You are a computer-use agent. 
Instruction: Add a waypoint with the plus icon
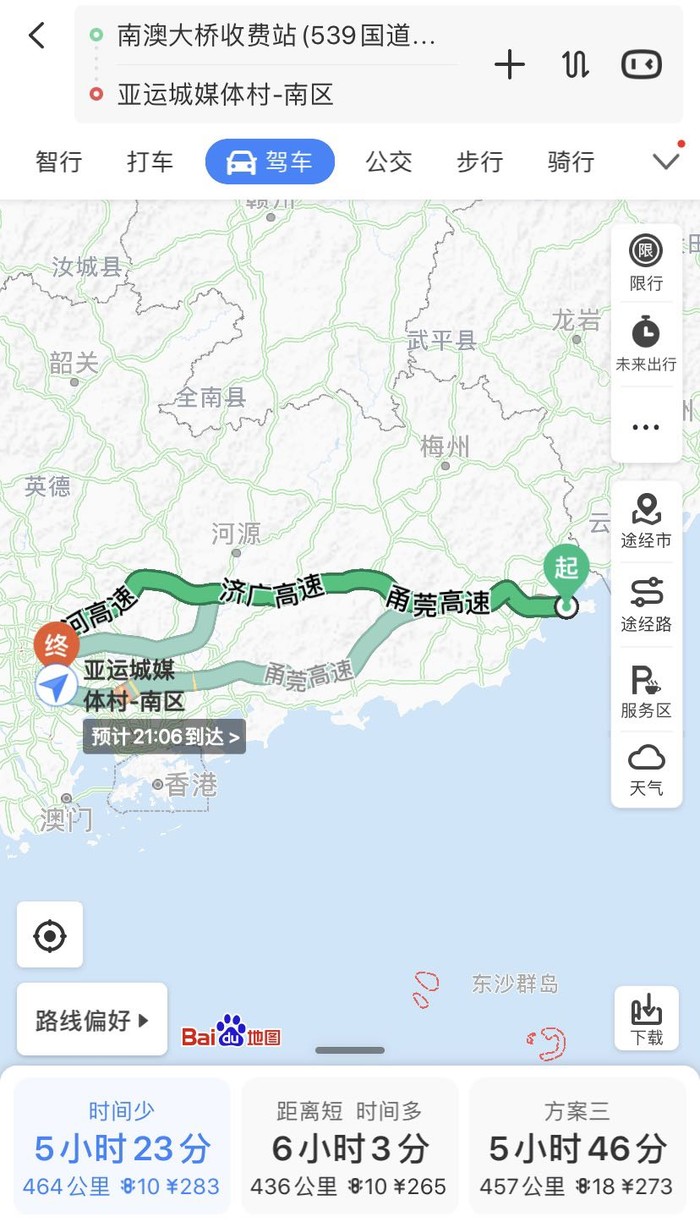[x=510, y=65]
